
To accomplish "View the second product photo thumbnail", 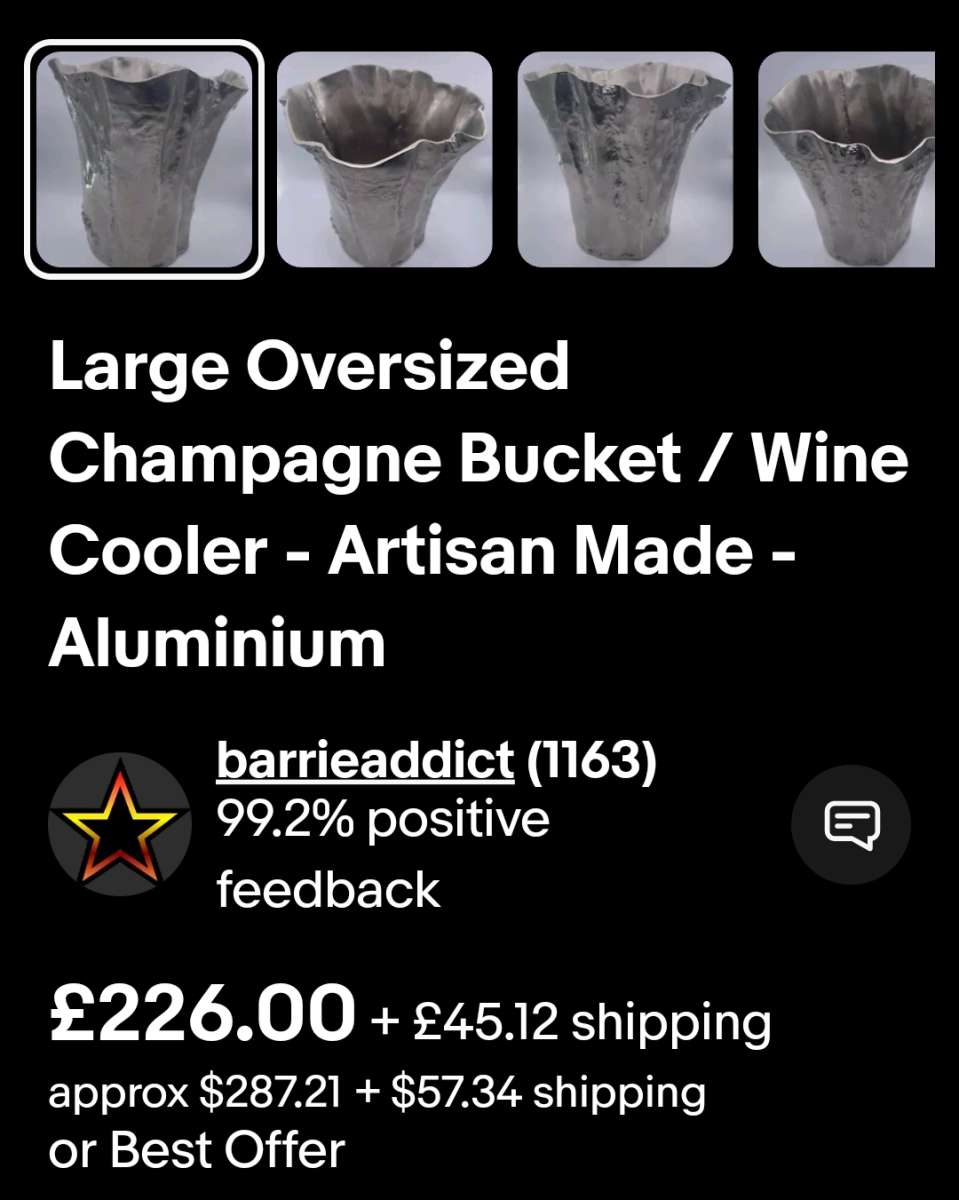I will (x=385, y=159).
